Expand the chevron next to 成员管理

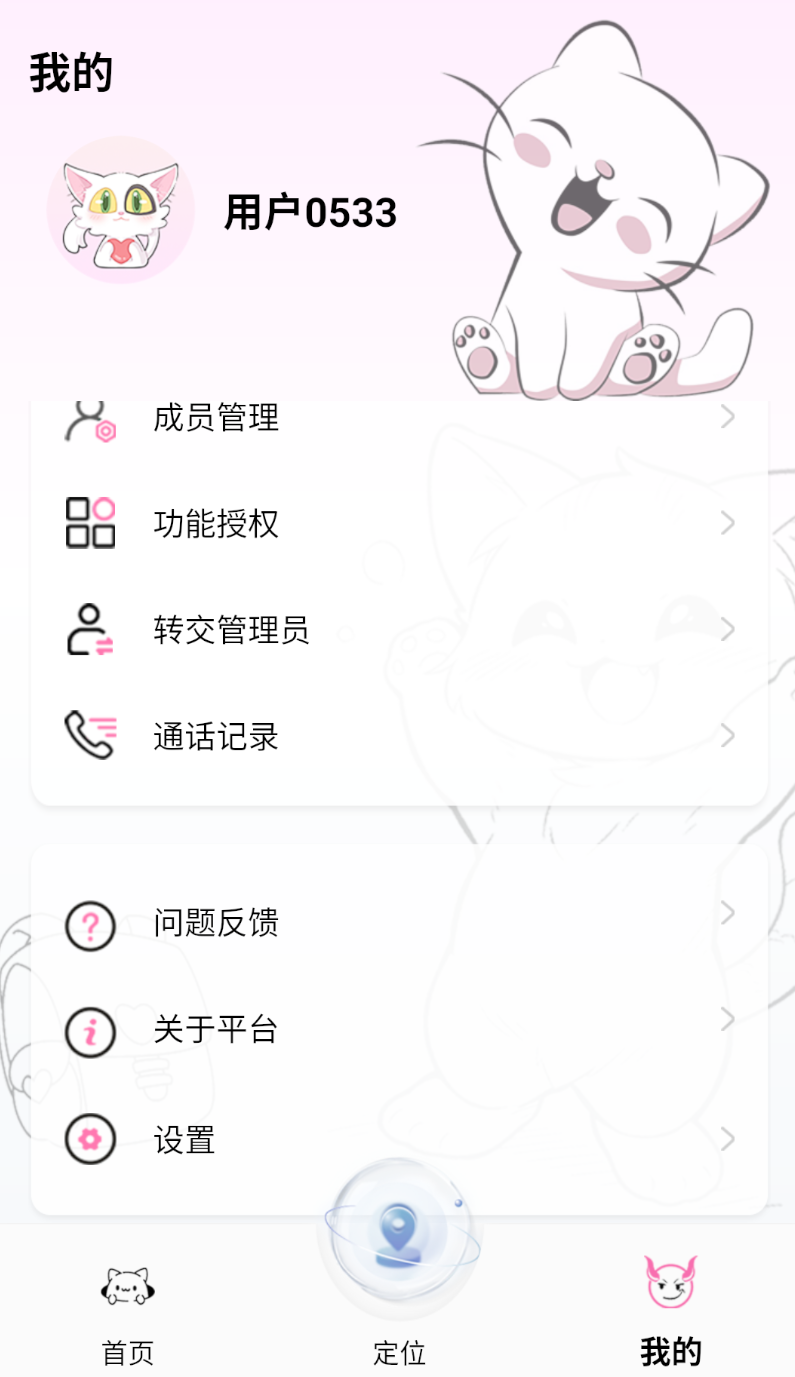point(729,417)
